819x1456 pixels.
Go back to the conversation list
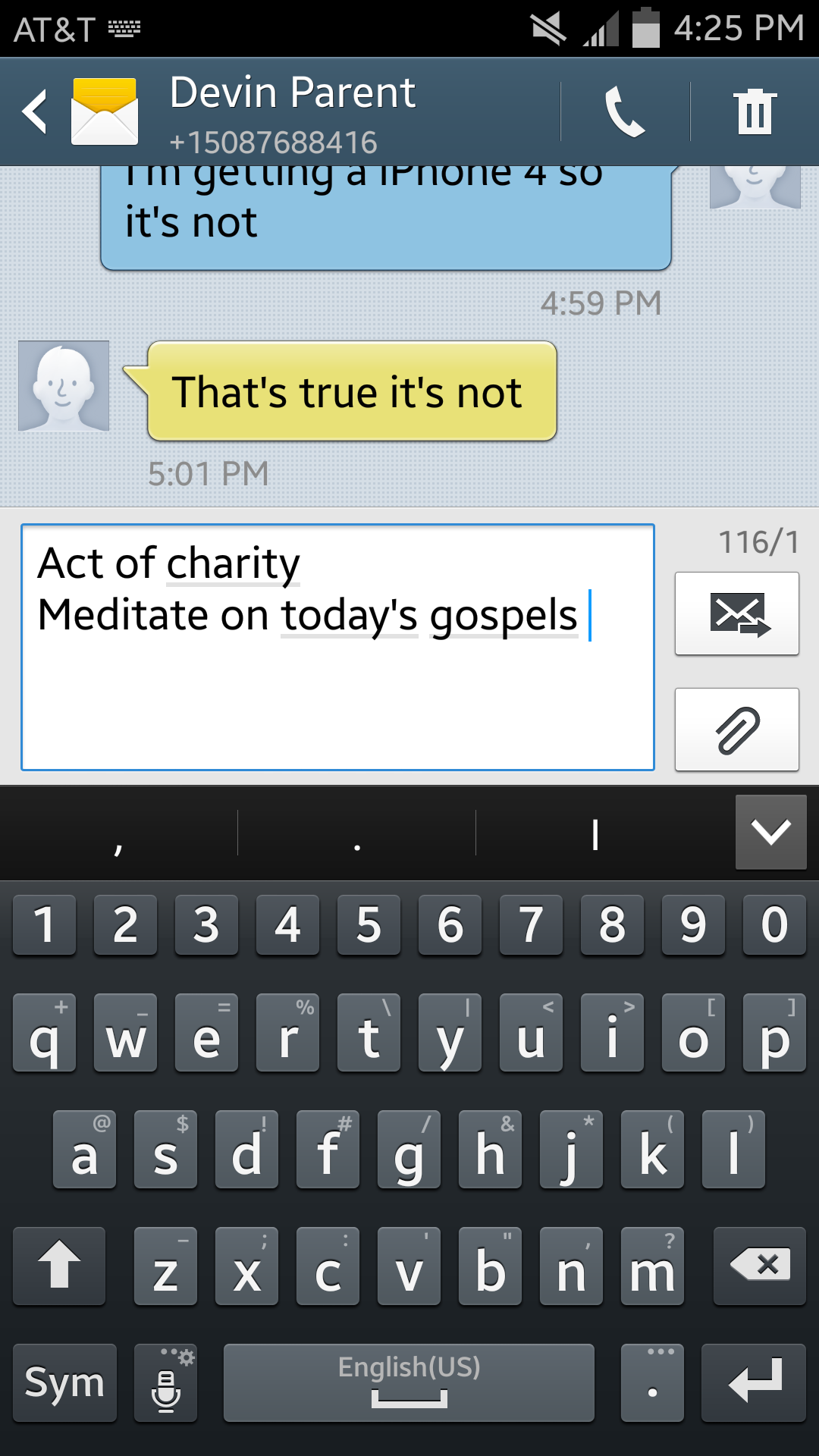[35, 111]
